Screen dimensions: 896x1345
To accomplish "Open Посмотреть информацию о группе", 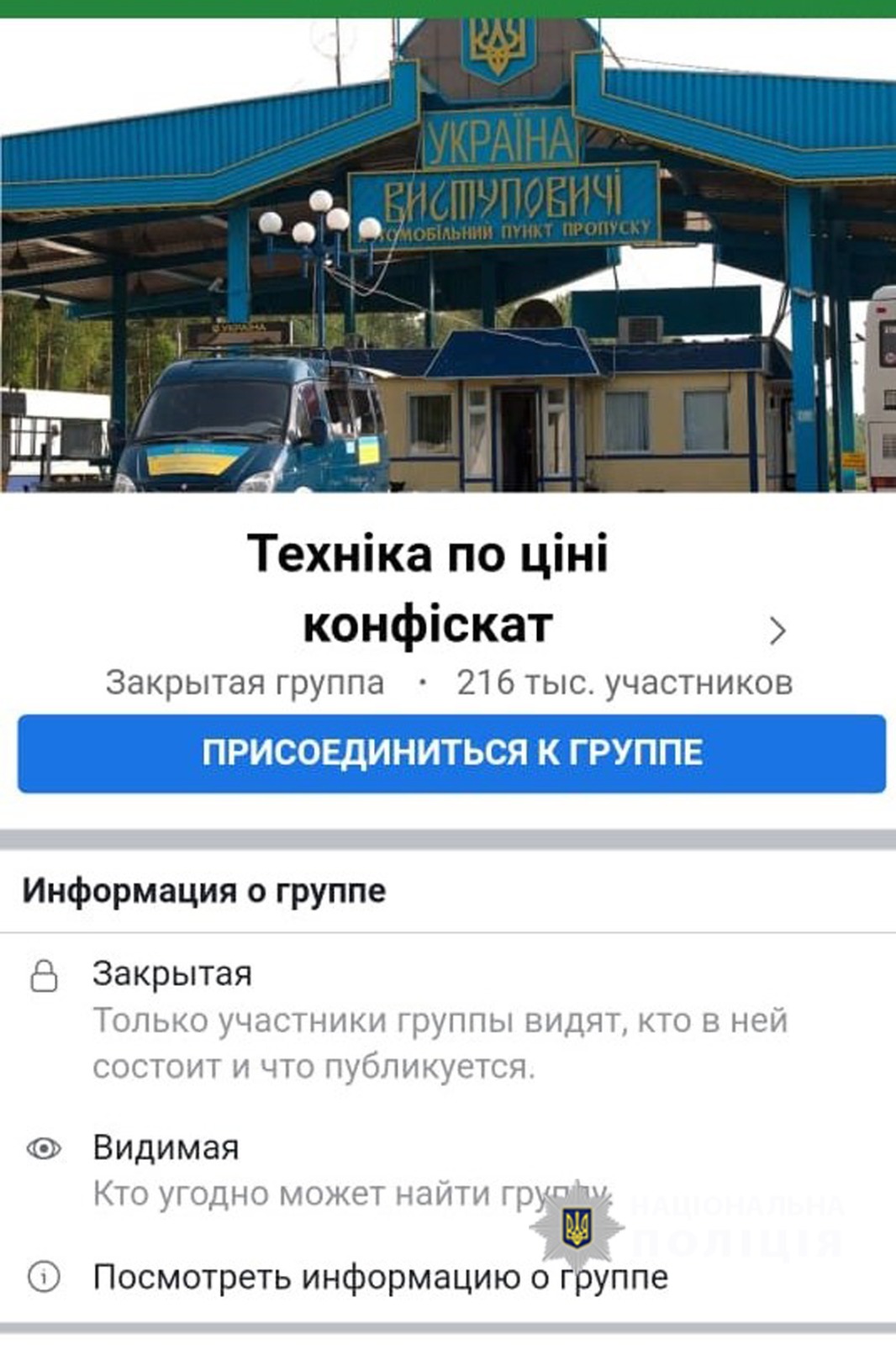I will [380, 1277].
